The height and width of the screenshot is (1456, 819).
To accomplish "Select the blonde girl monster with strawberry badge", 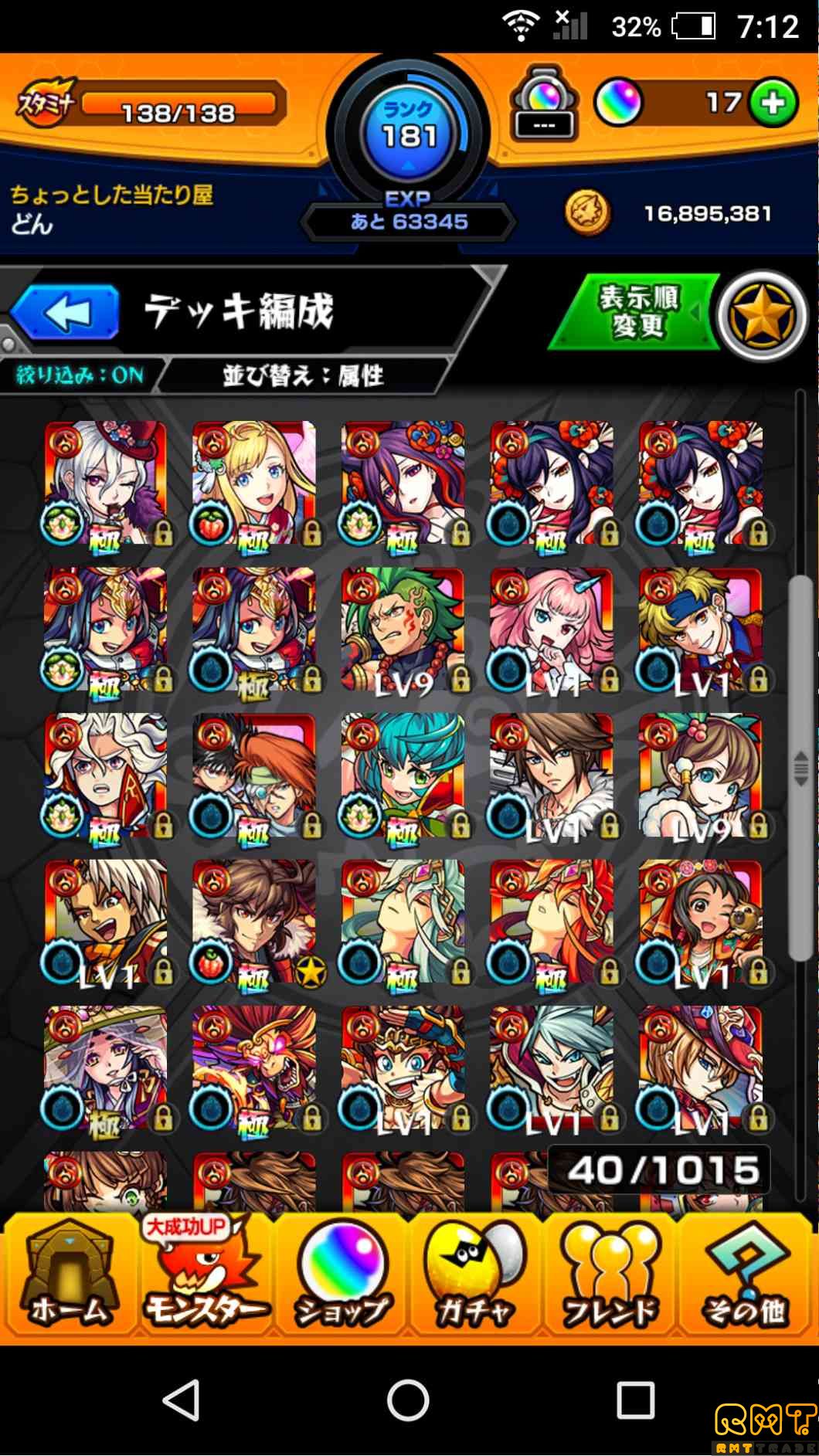I will (x=253, y=484).
